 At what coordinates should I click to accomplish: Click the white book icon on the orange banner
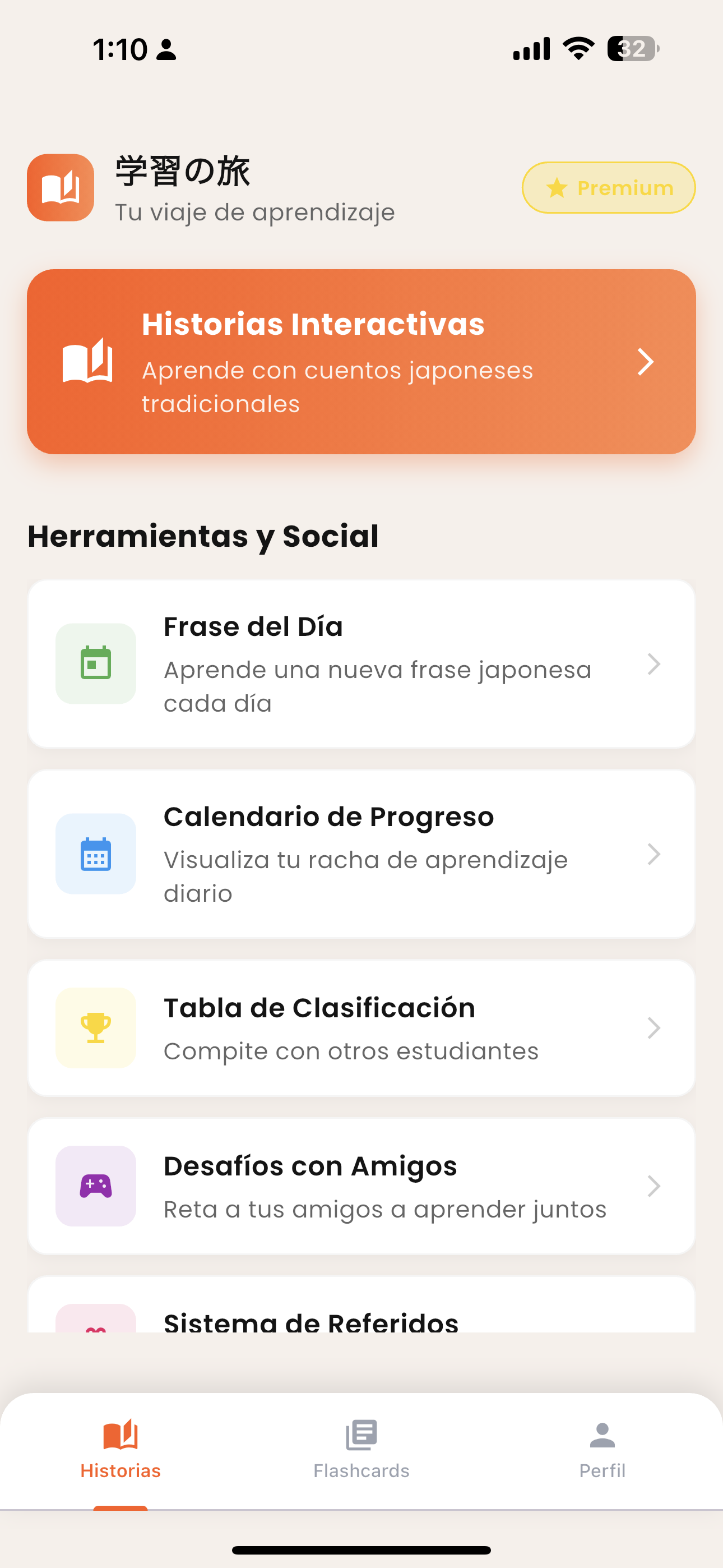click(90, 362)
